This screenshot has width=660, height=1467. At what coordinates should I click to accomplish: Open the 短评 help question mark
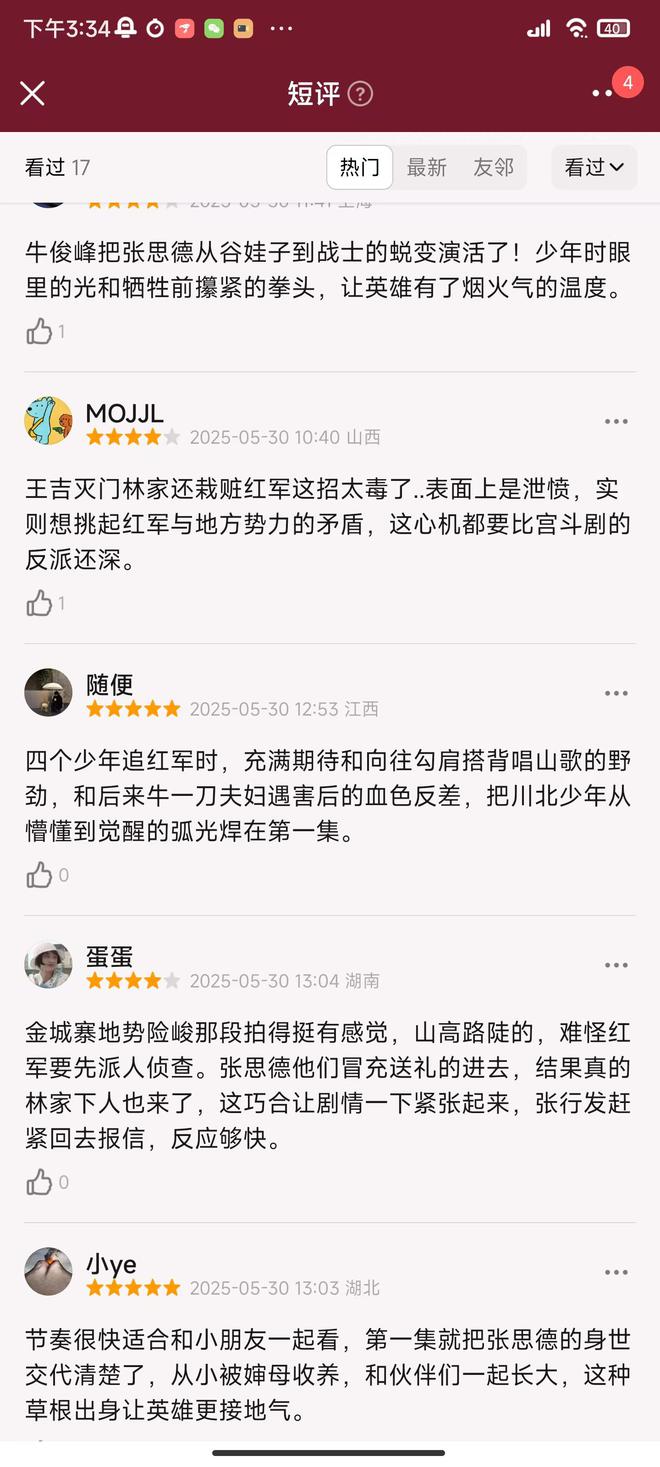coord(360,94)
